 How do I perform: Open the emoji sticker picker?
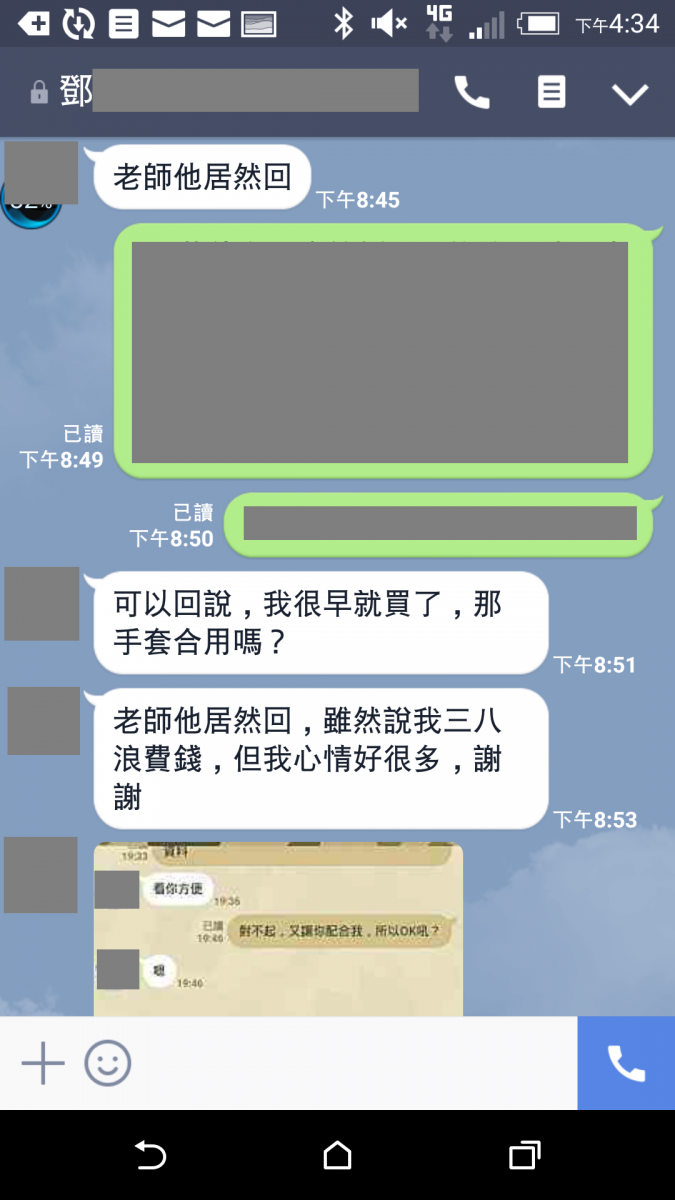(x=107, y=1063)
